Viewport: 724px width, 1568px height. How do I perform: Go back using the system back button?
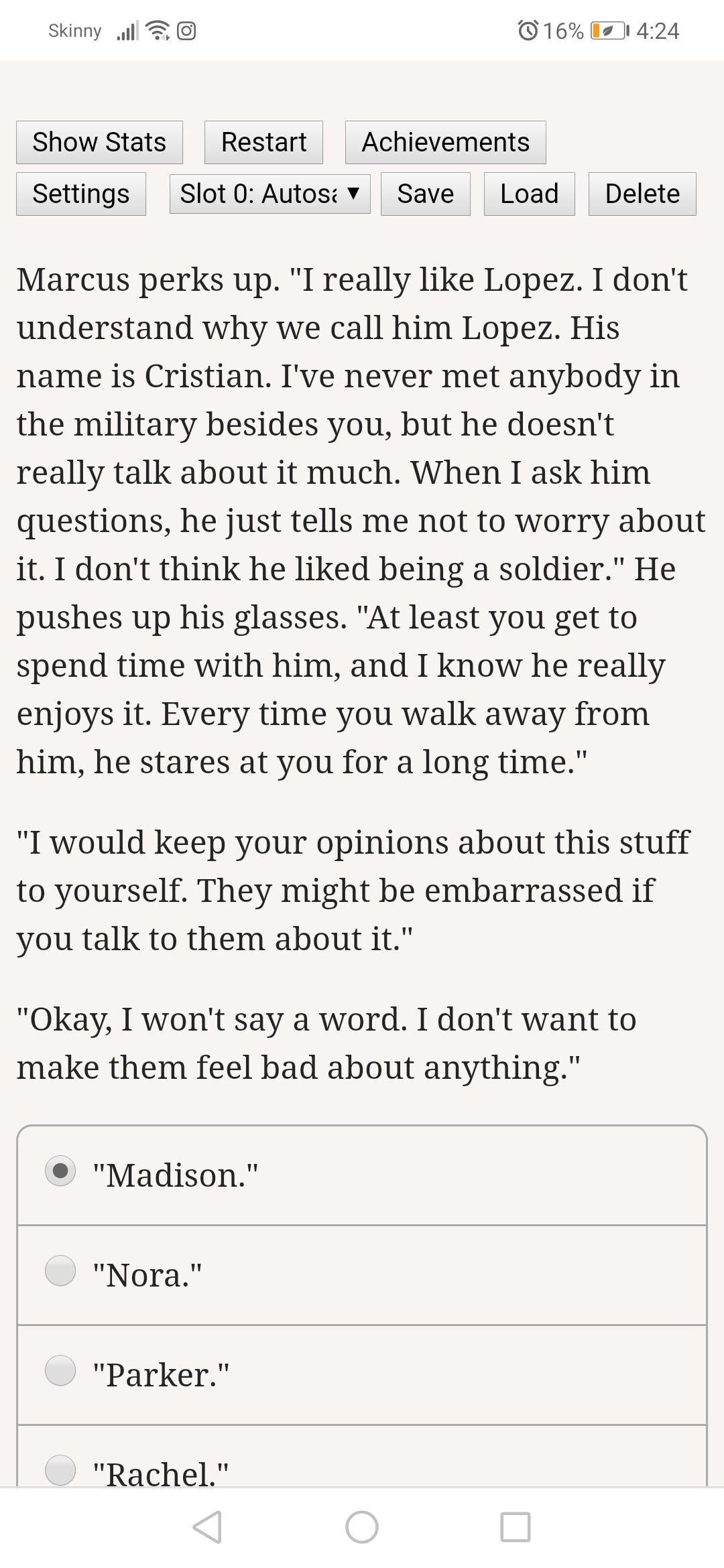207,1528
